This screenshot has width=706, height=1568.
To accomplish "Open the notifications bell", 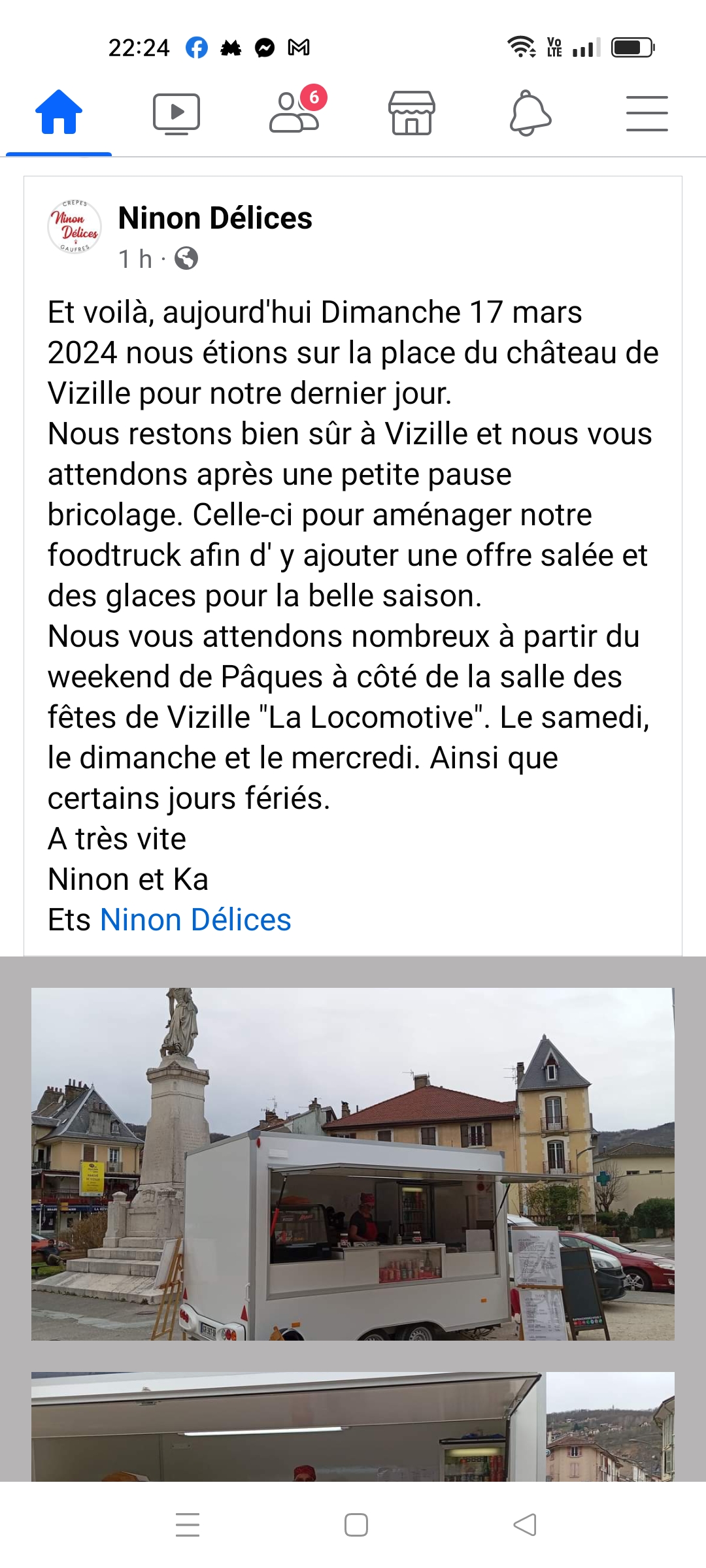I will pos(529,113).
